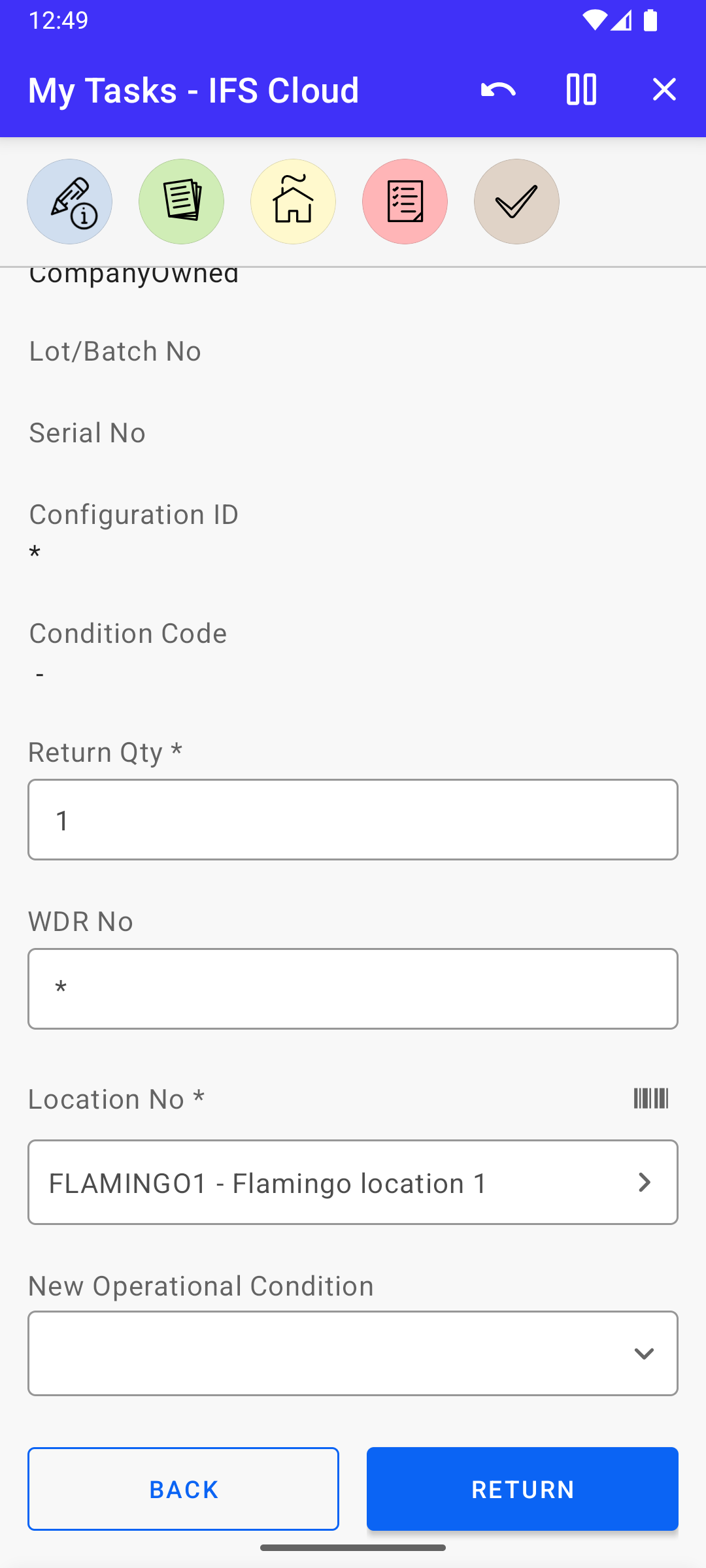The image size is (706, 1568).
Task: Go back using the BACK button
Action: pyautogui.click(x=184, y=1490)
